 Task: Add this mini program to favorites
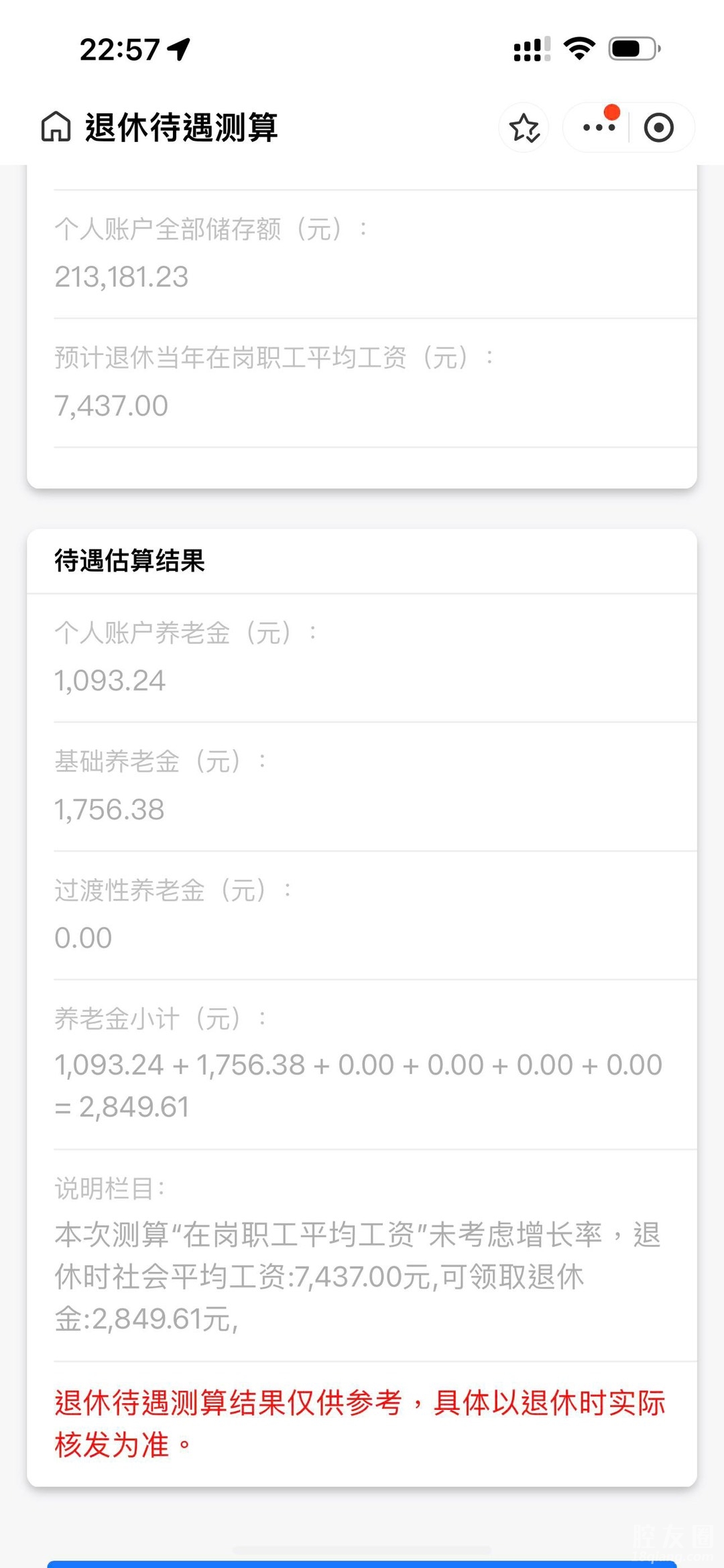click(524, 127)
